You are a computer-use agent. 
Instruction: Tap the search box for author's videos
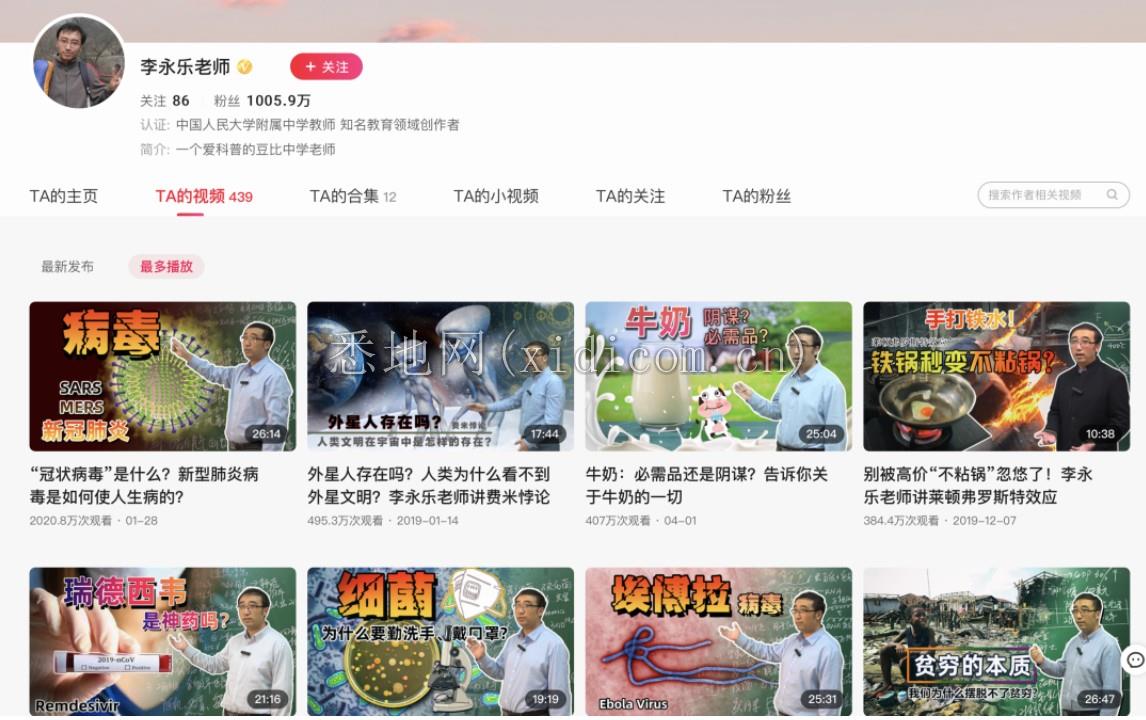pyautogui.click(x=1044, y=195)
